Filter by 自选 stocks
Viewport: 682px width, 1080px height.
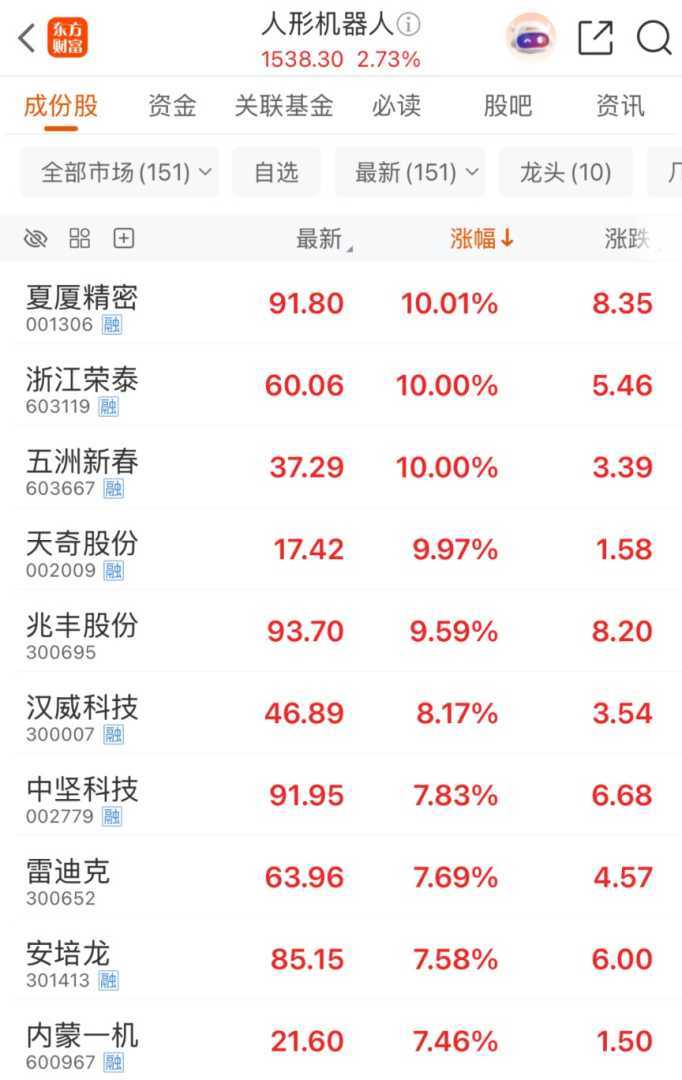(x=276, y=172)
